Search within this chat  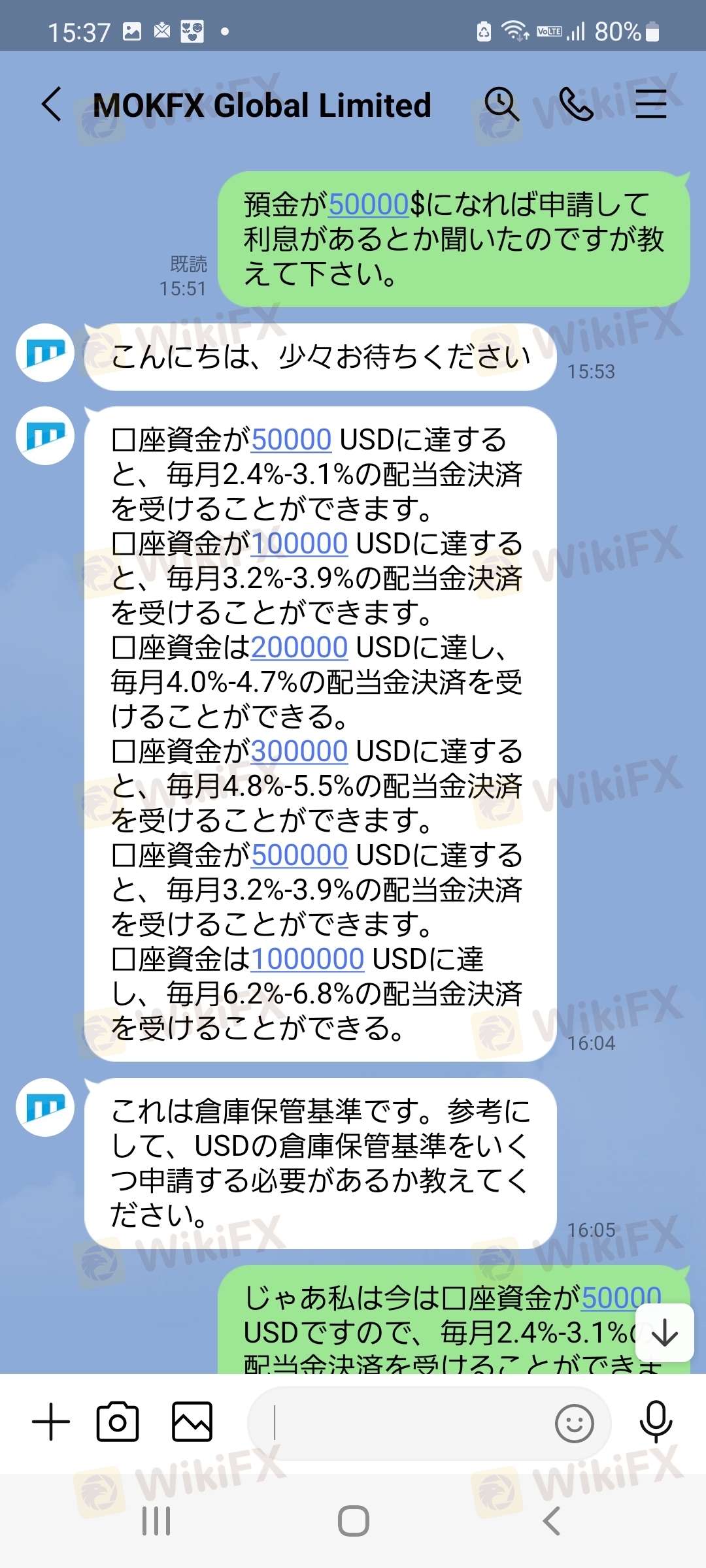[x=501, y=105]
